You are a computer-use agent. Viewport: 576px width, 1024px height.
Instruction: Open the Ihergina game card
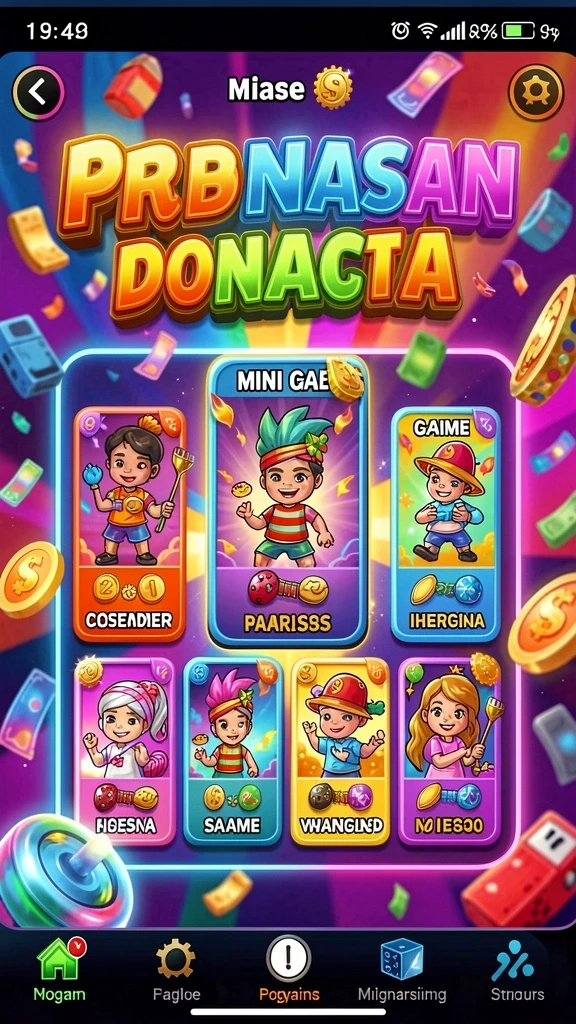coord(447,524)
